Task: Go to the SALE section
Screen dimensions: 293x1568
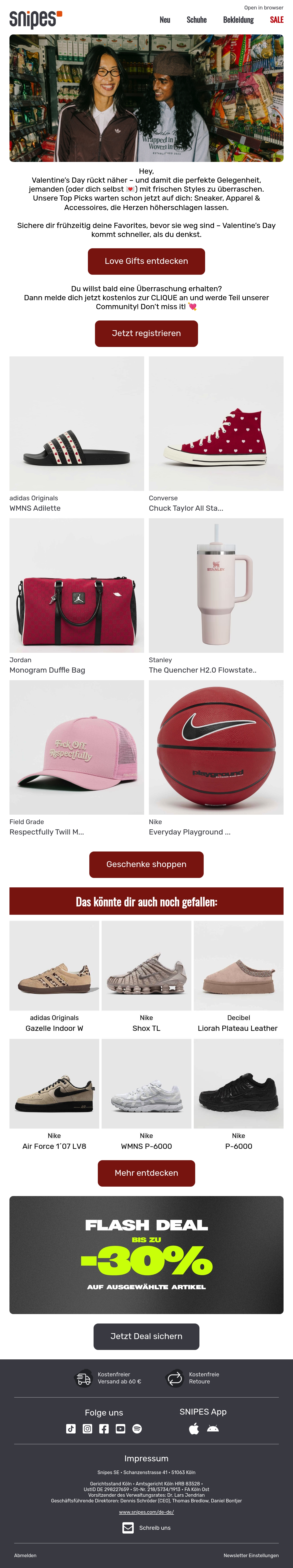Action: (x=276, y=20)
